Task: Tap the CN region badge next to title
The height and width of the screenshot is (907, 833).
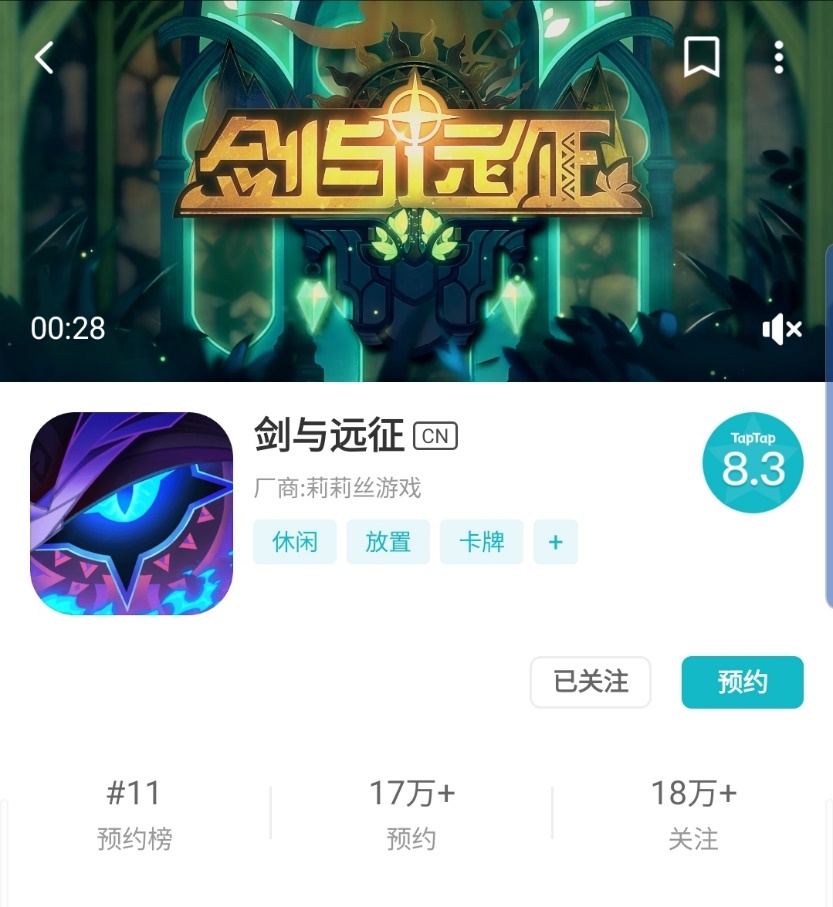Action: [x=437, y=435]
